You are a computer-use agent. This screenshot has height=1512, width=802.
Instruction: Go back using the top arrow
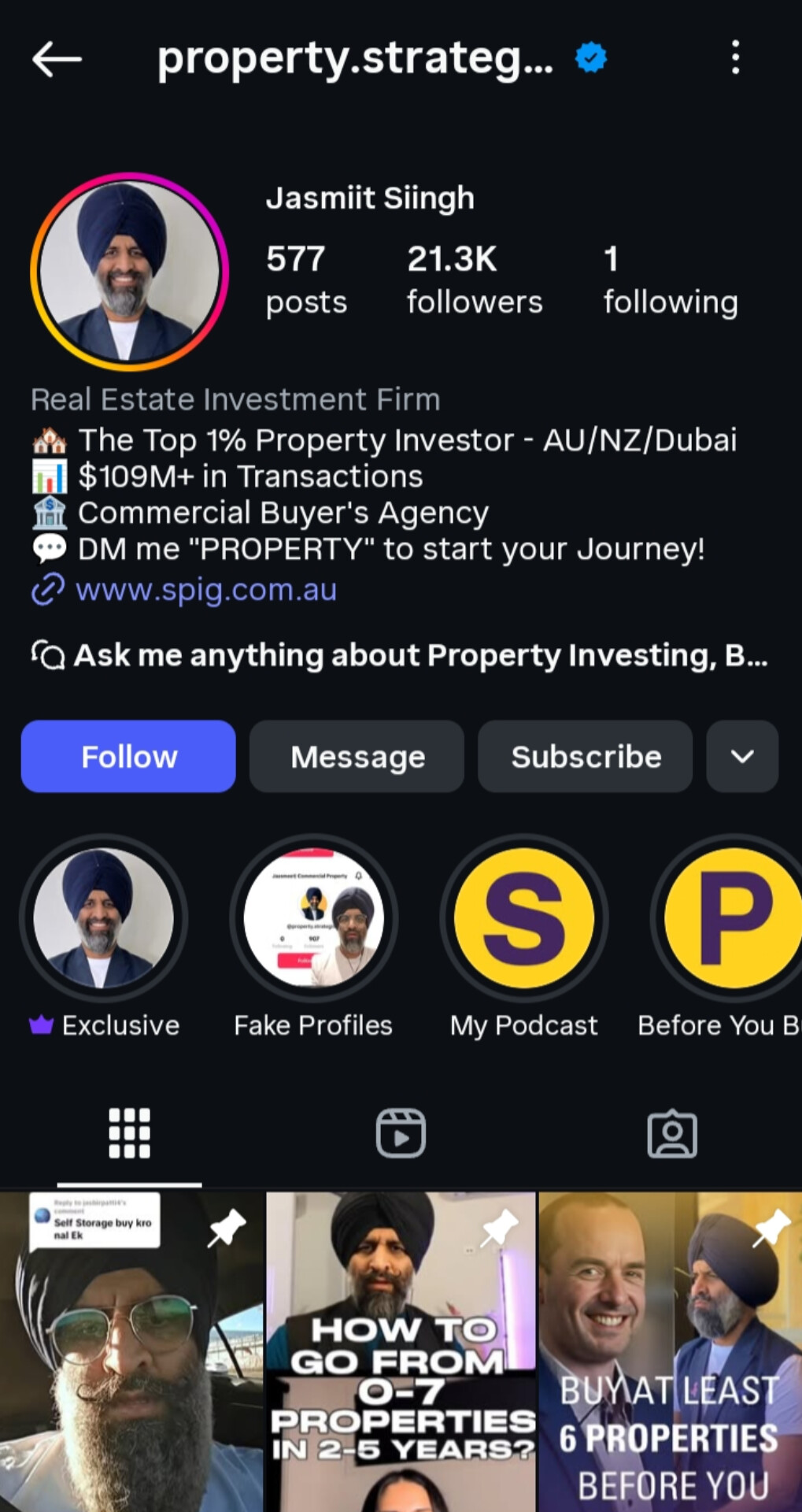pyautogui.click(x=57, y=59)
